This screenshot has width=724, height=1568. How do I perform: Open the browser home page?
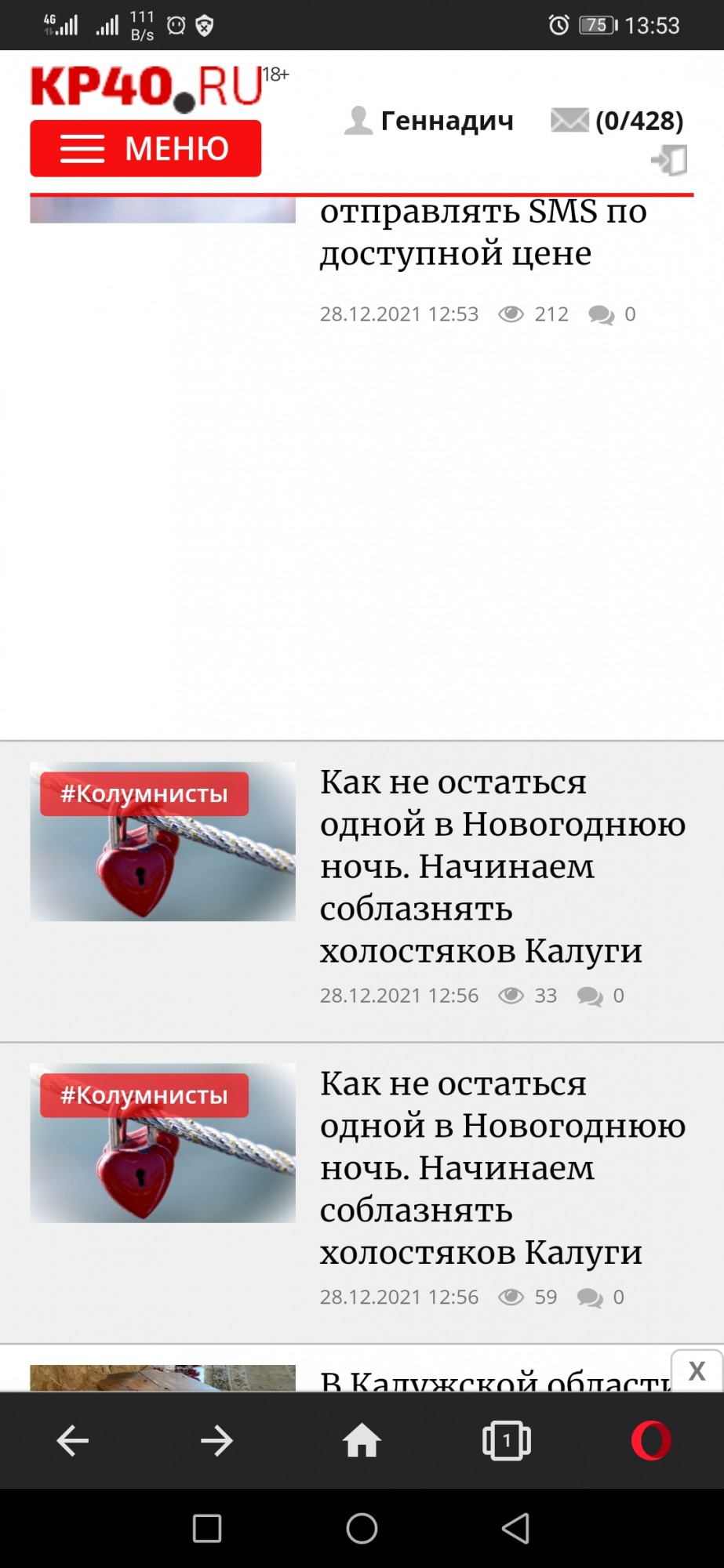point(362,1440)
